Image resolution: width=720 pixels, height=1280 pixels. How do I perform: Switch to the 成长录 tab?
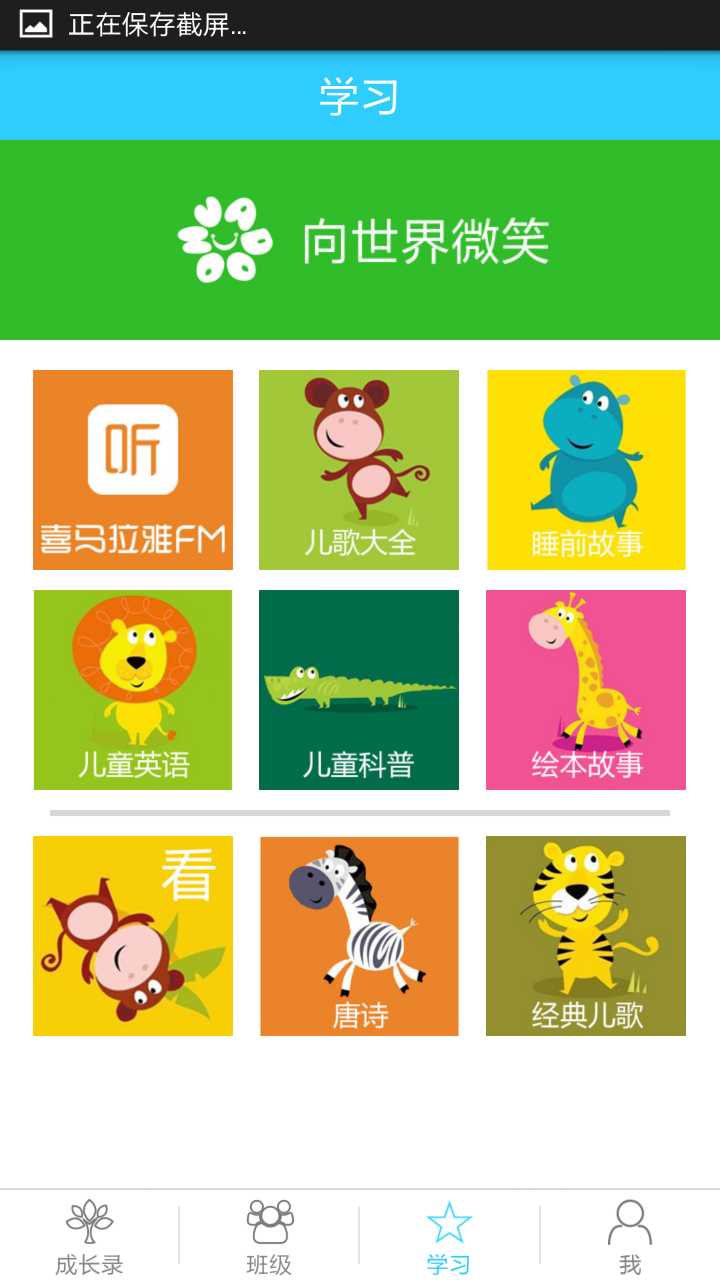click(89, 1237)
